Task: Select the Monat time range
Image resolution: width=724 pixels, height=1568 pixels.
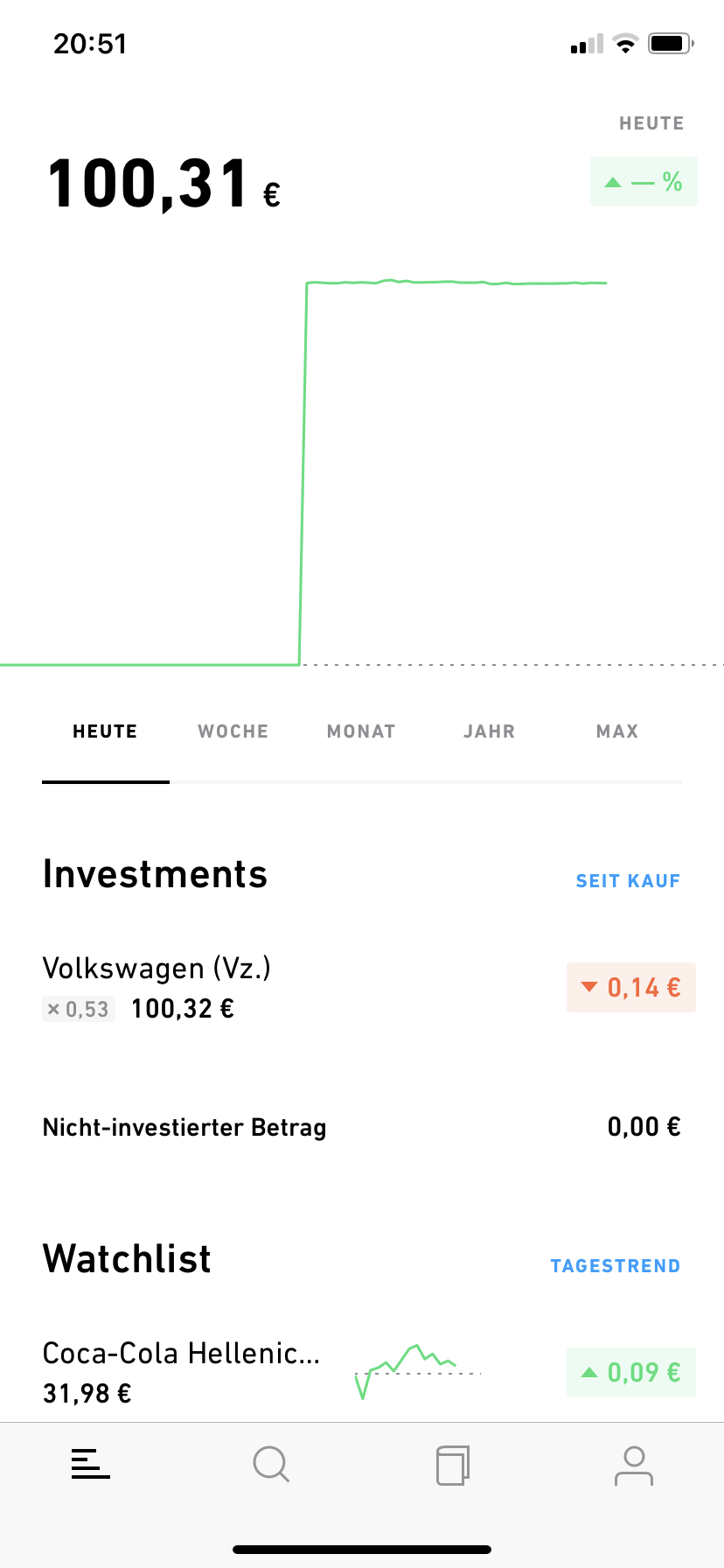Action: coord(361,731)
